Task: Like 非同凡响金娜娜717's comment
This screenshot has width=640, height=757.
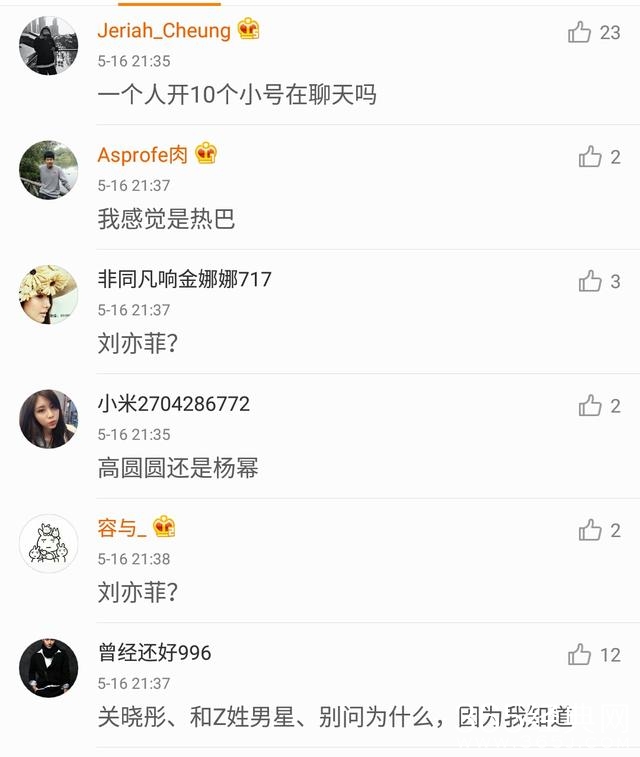Action: point(590,282)
